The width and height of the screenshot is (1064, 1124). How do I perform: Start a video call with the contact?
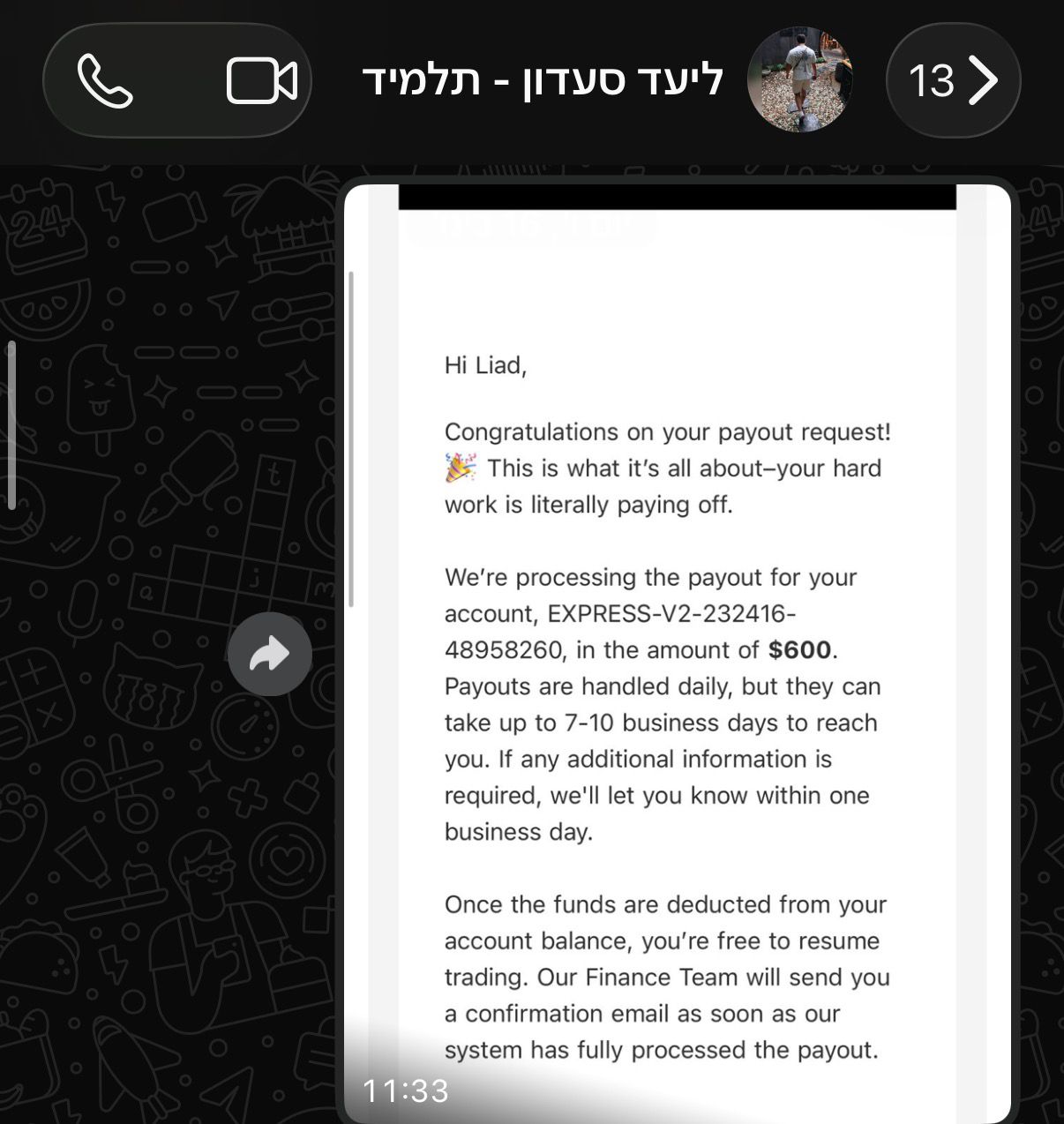(261, 81)
